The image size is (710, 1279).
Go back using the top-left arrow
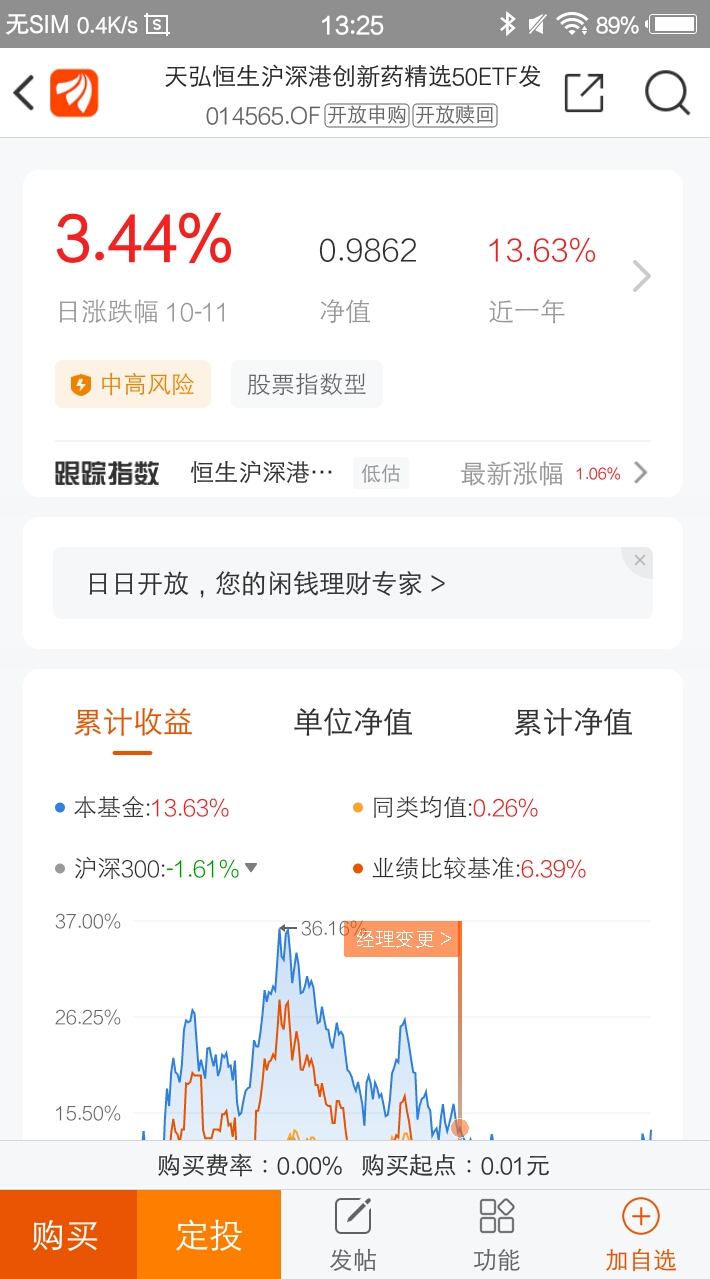(24, 93)
